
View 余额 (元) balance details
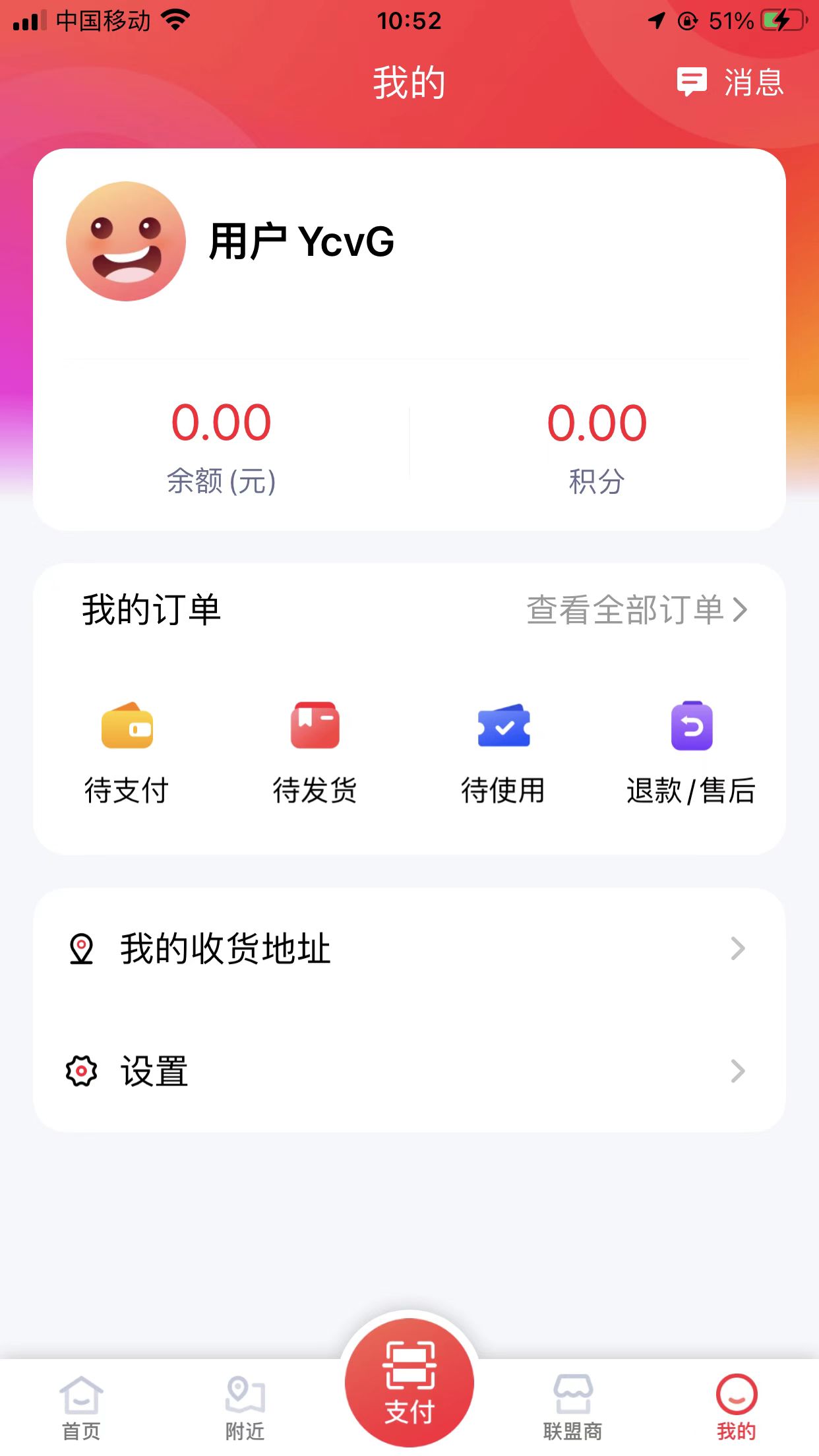point(221,445)
